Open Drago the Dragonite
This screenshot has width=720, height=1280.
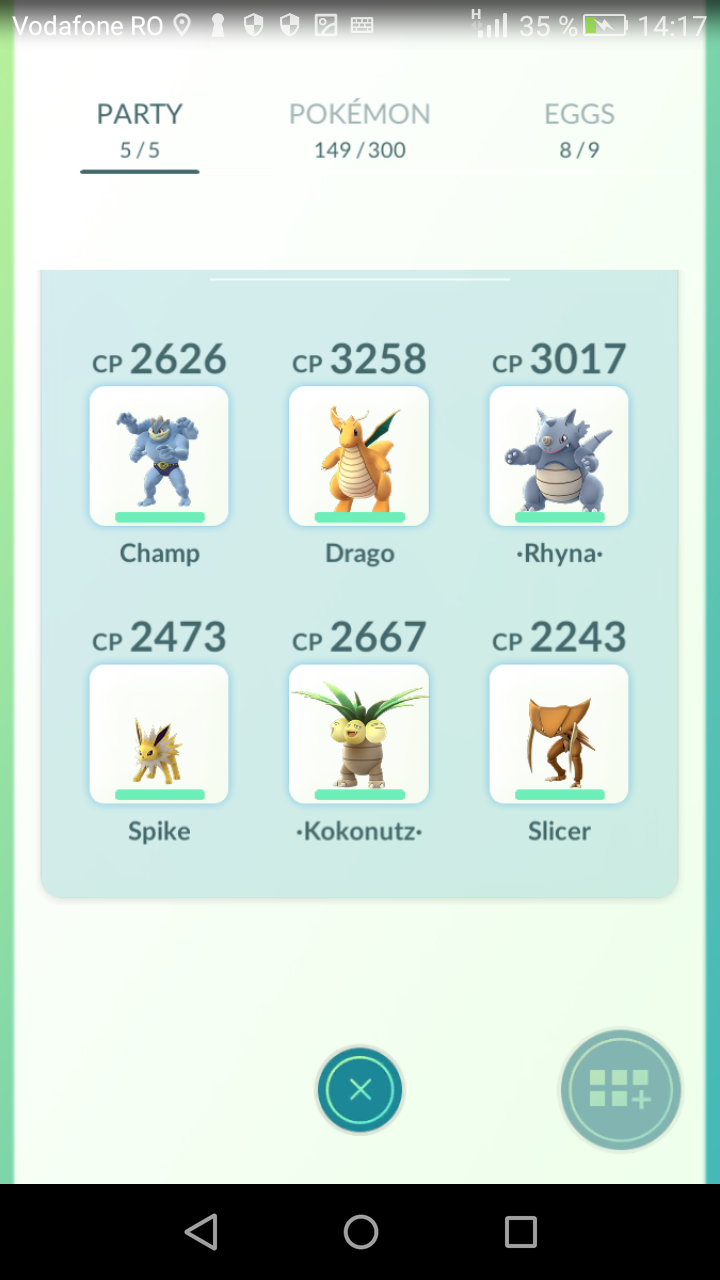[359, 456]
